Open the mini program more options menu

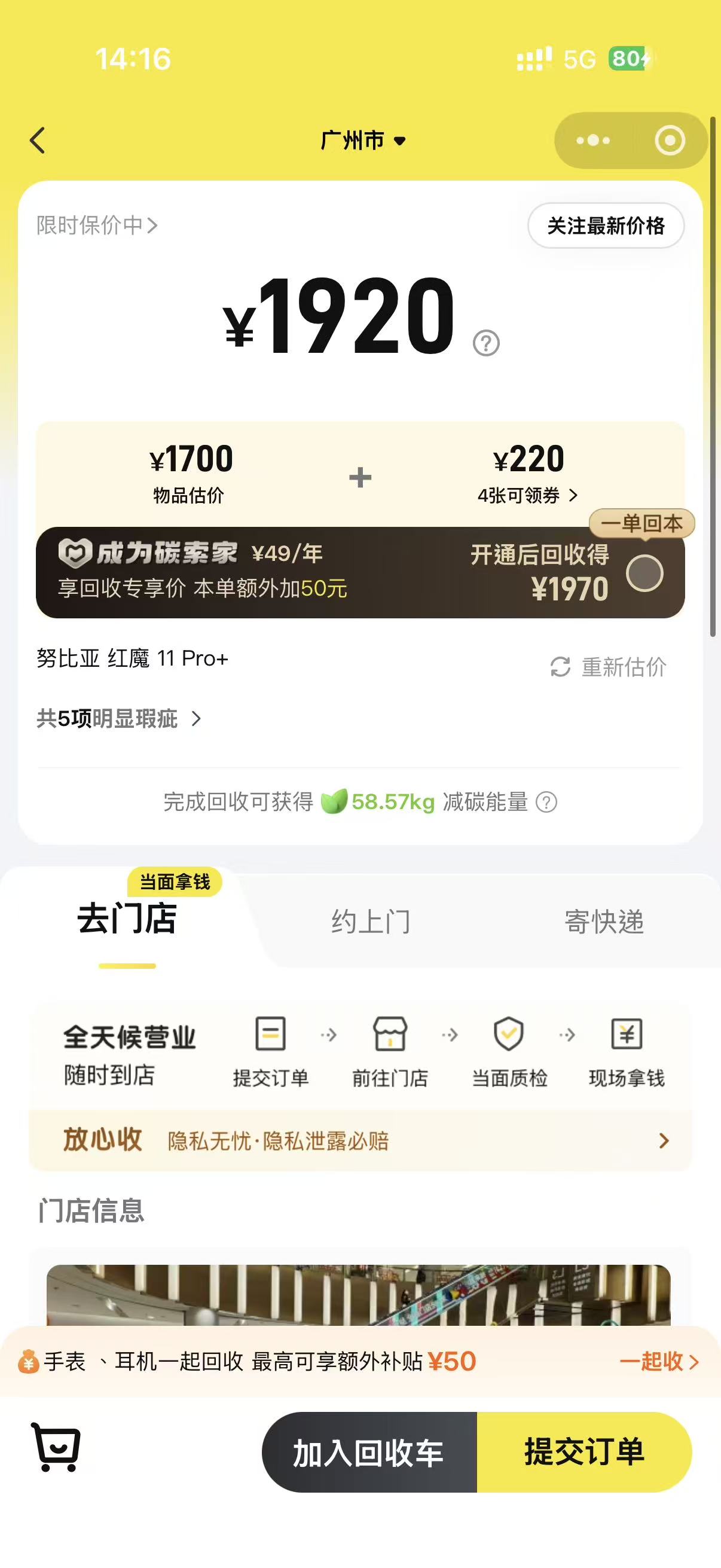(x=593, y=141)
